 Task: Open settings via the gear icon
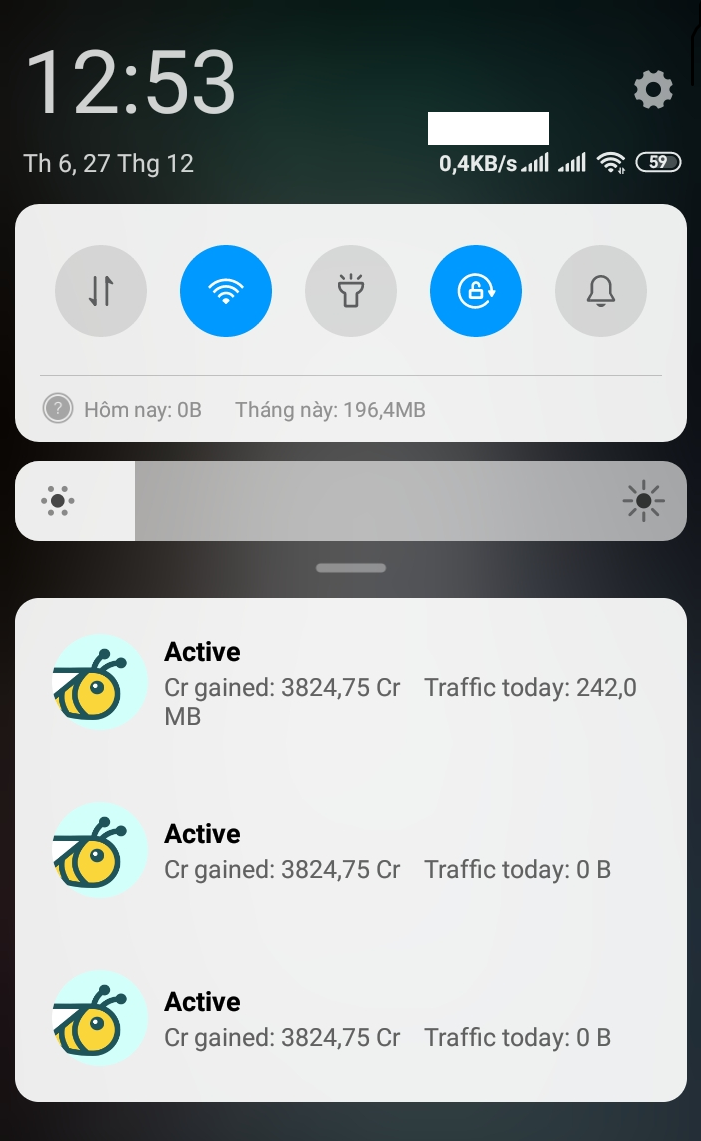[653, 91]
